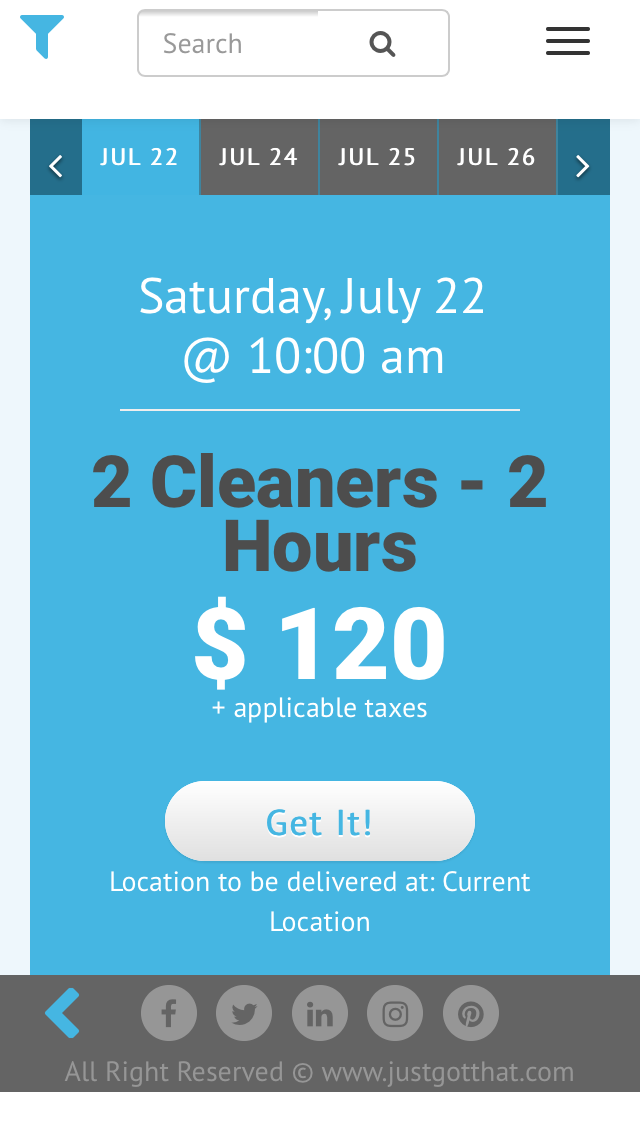This screenshot has height=1136, width=640.
Task: Open the LinkedIn page link
Action: [320, 1014]
